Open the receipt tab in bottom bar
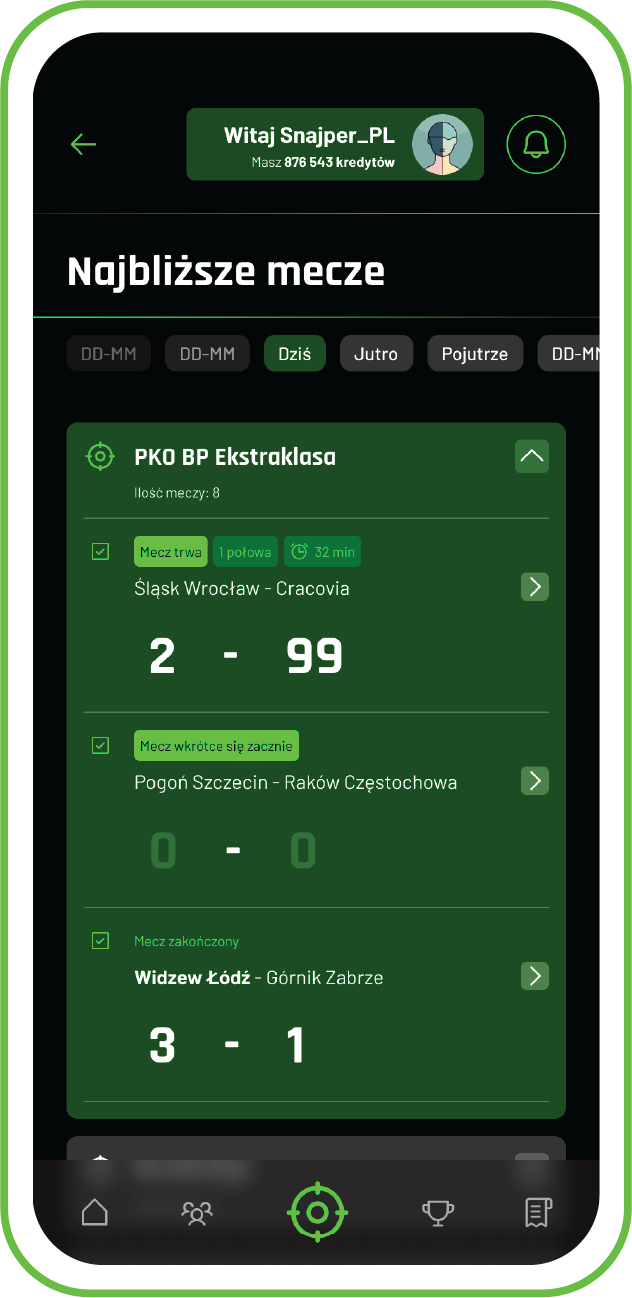632x1298 pixels. 538,1213
